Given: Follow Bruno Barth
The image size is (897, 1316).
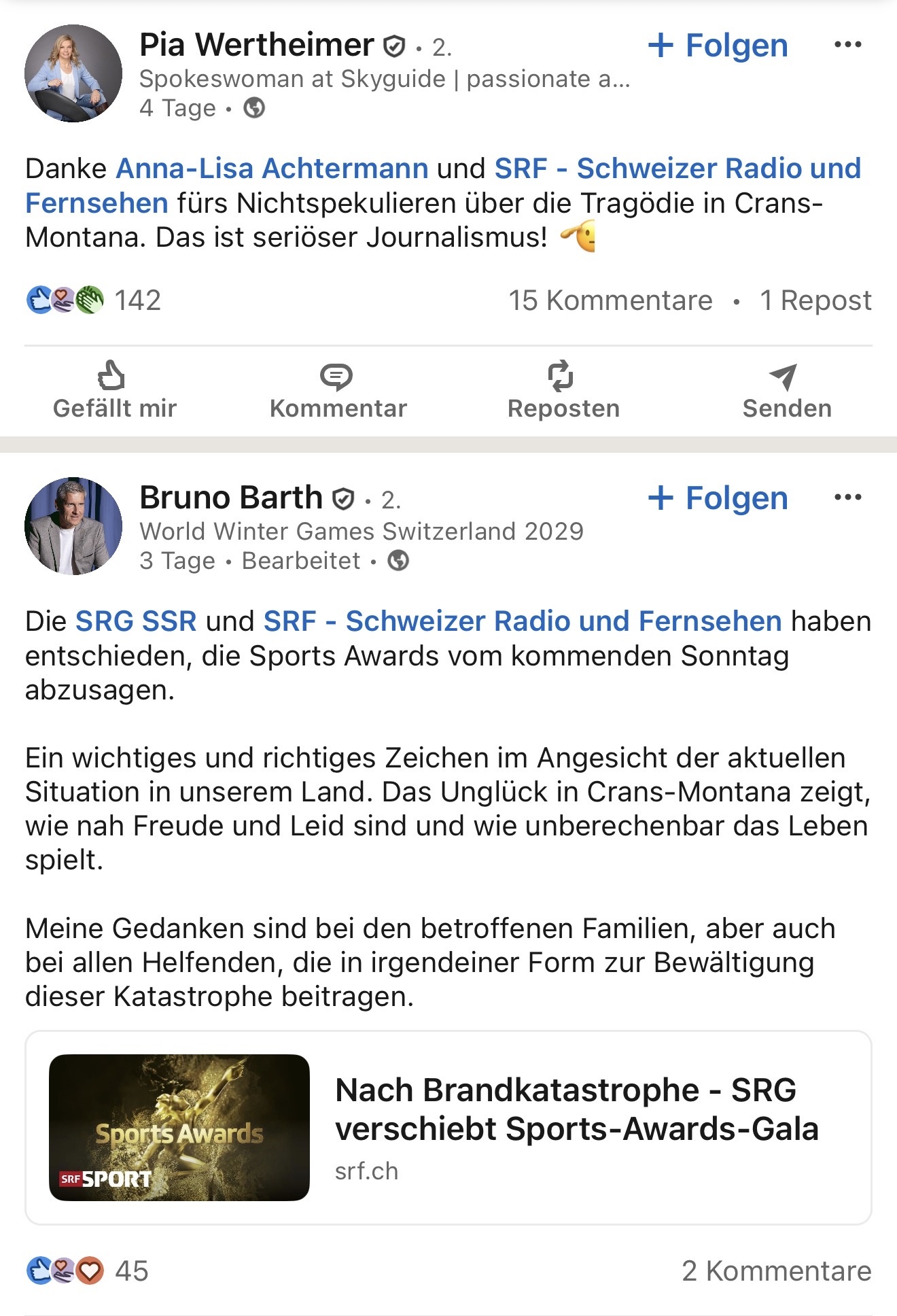Looking at the screenshot, I should coord(718,498).
